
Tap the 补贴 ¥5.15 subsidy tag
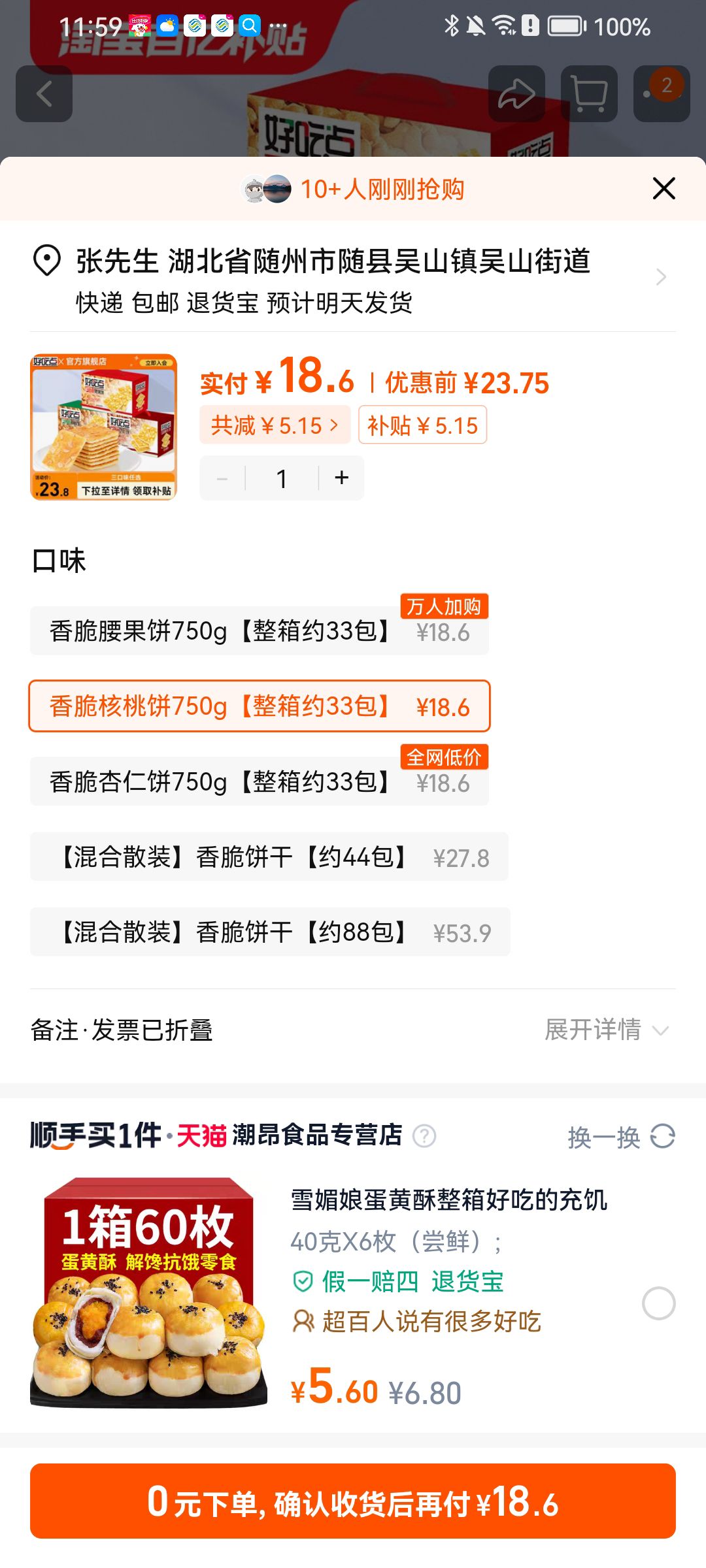423,425
